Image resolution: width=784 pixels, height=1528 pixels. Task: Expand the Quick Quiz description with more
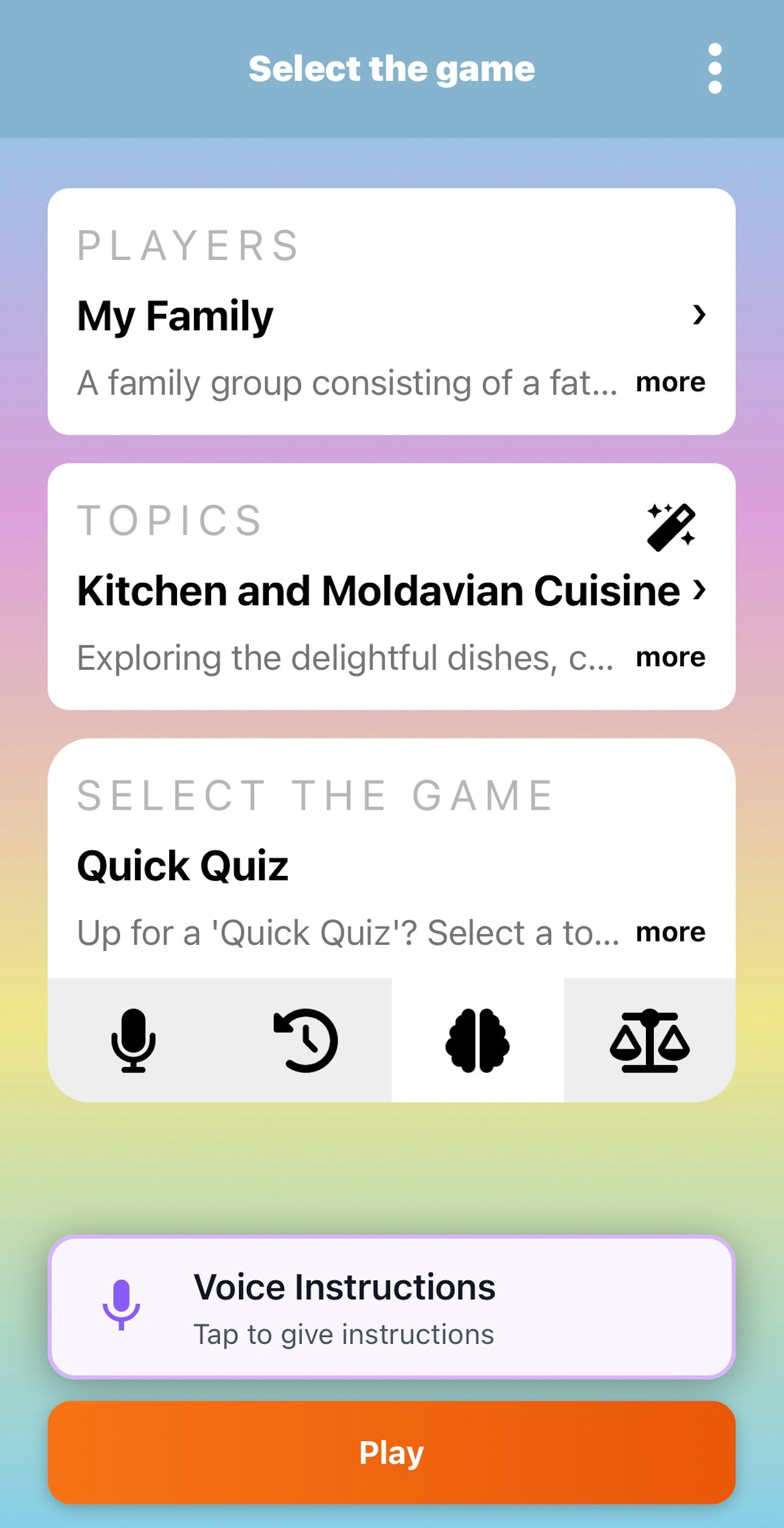tap(670, 931)
